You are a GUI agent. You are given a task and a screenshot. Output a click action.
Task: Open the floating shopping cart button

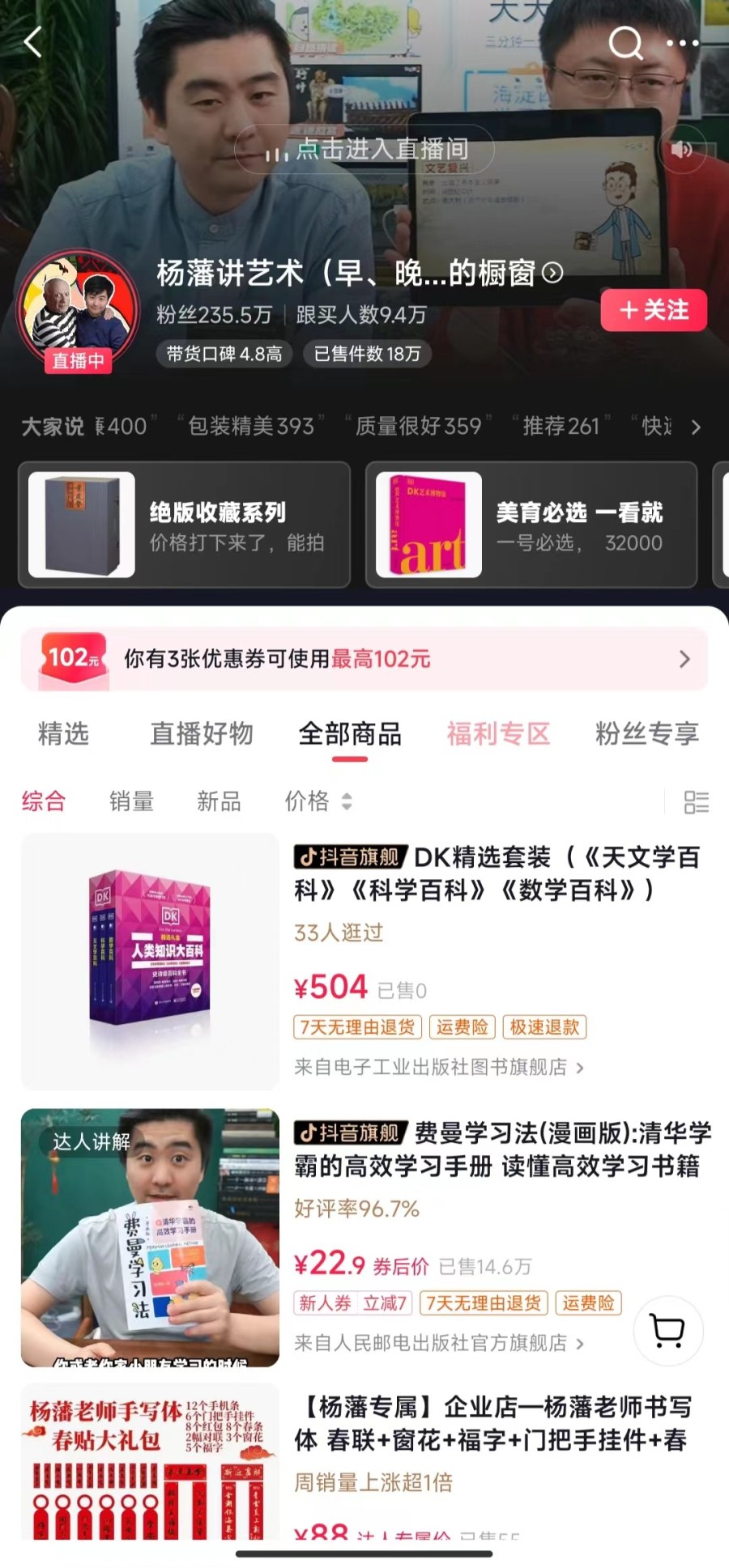[x=667, y=1330]
